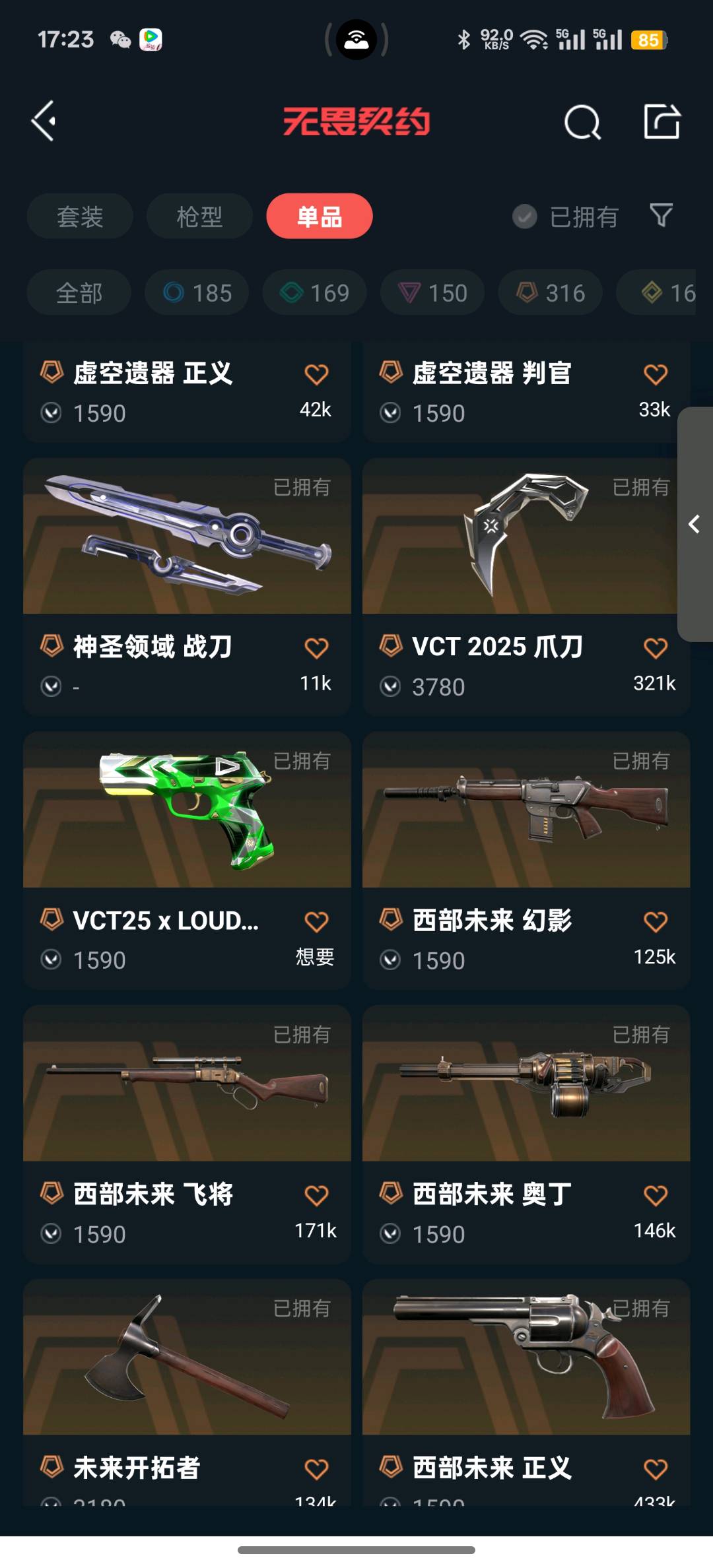Select the 150 tier chip

(432, 292)
